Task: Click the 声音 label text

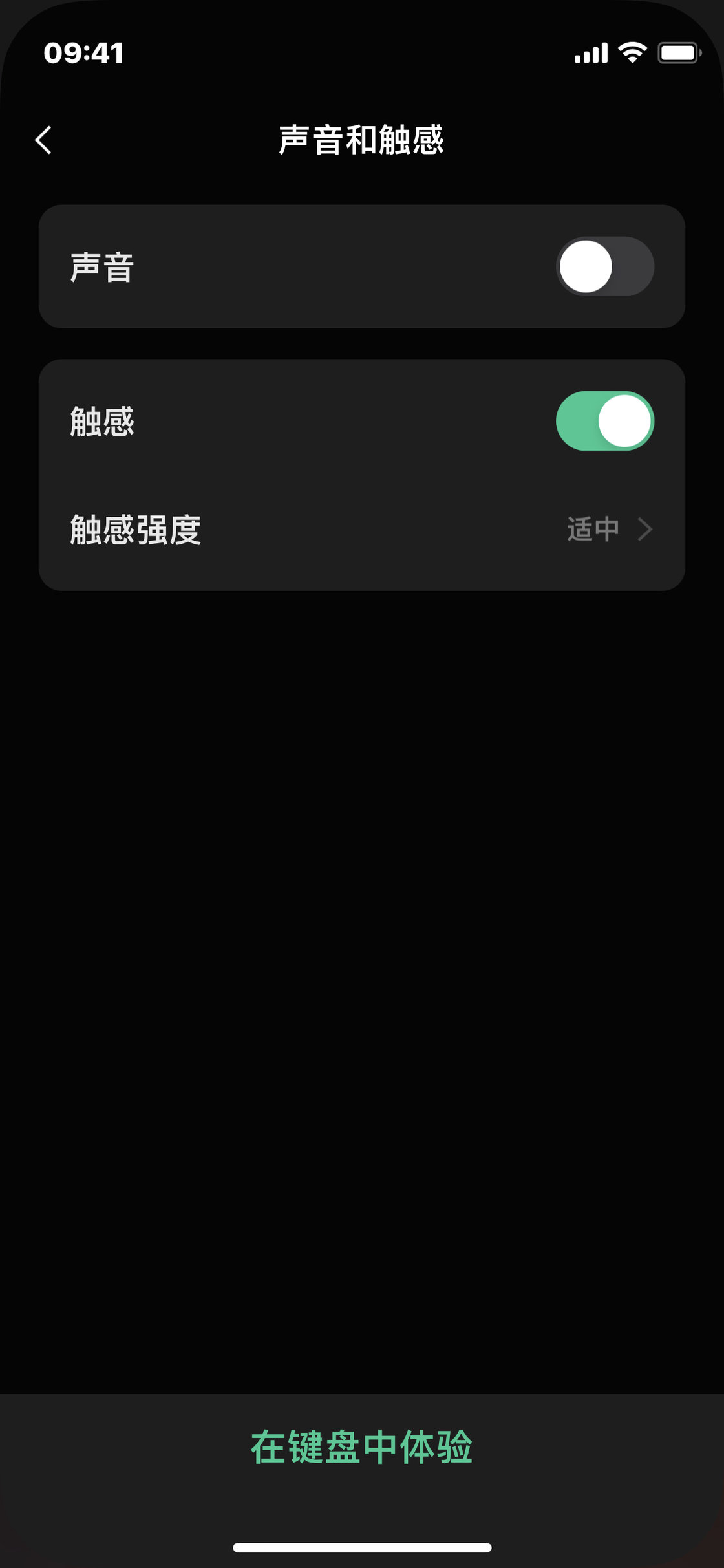Action: 101,266
